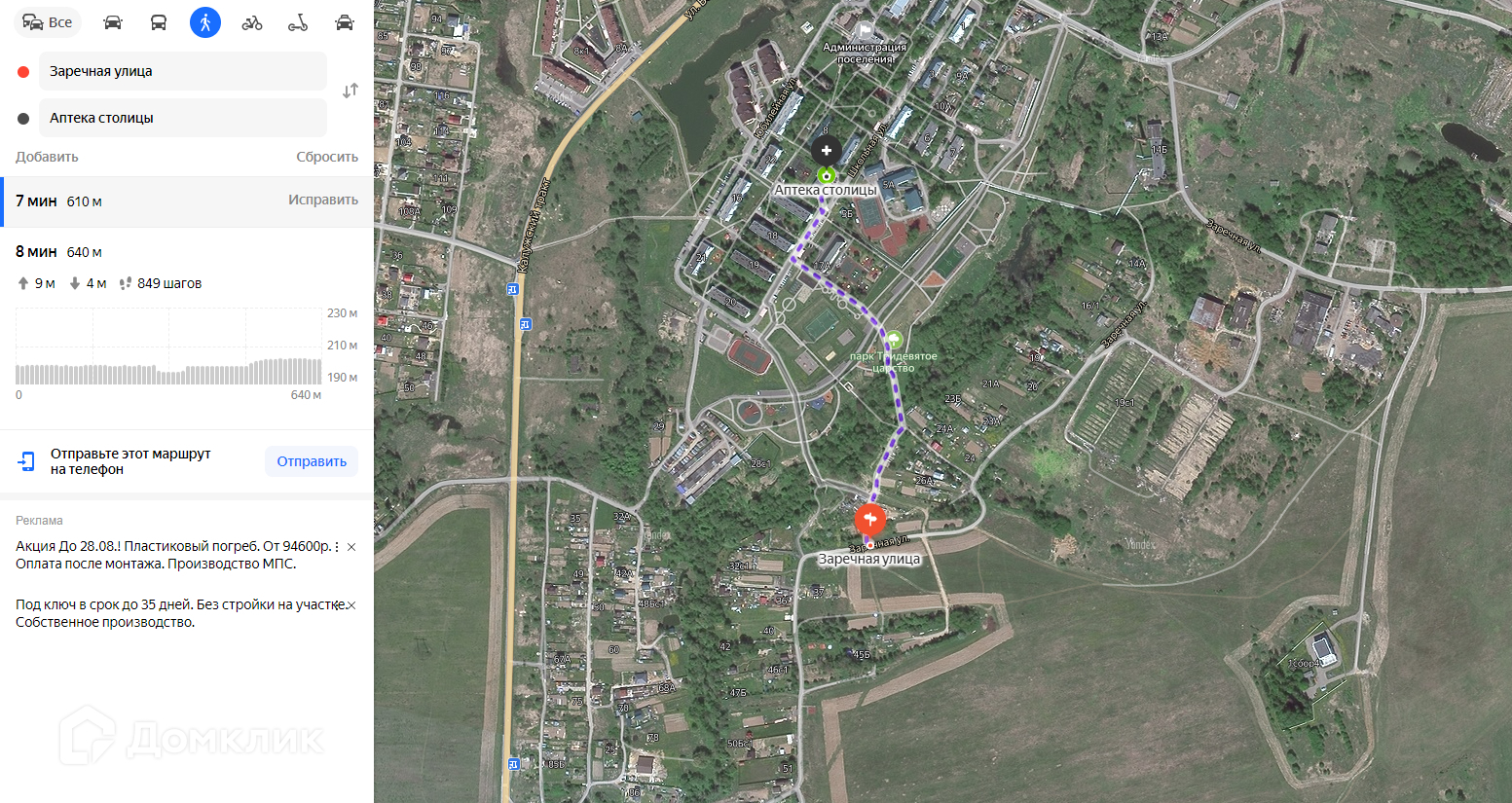Select the Все transport mode tab

[47, 22]
